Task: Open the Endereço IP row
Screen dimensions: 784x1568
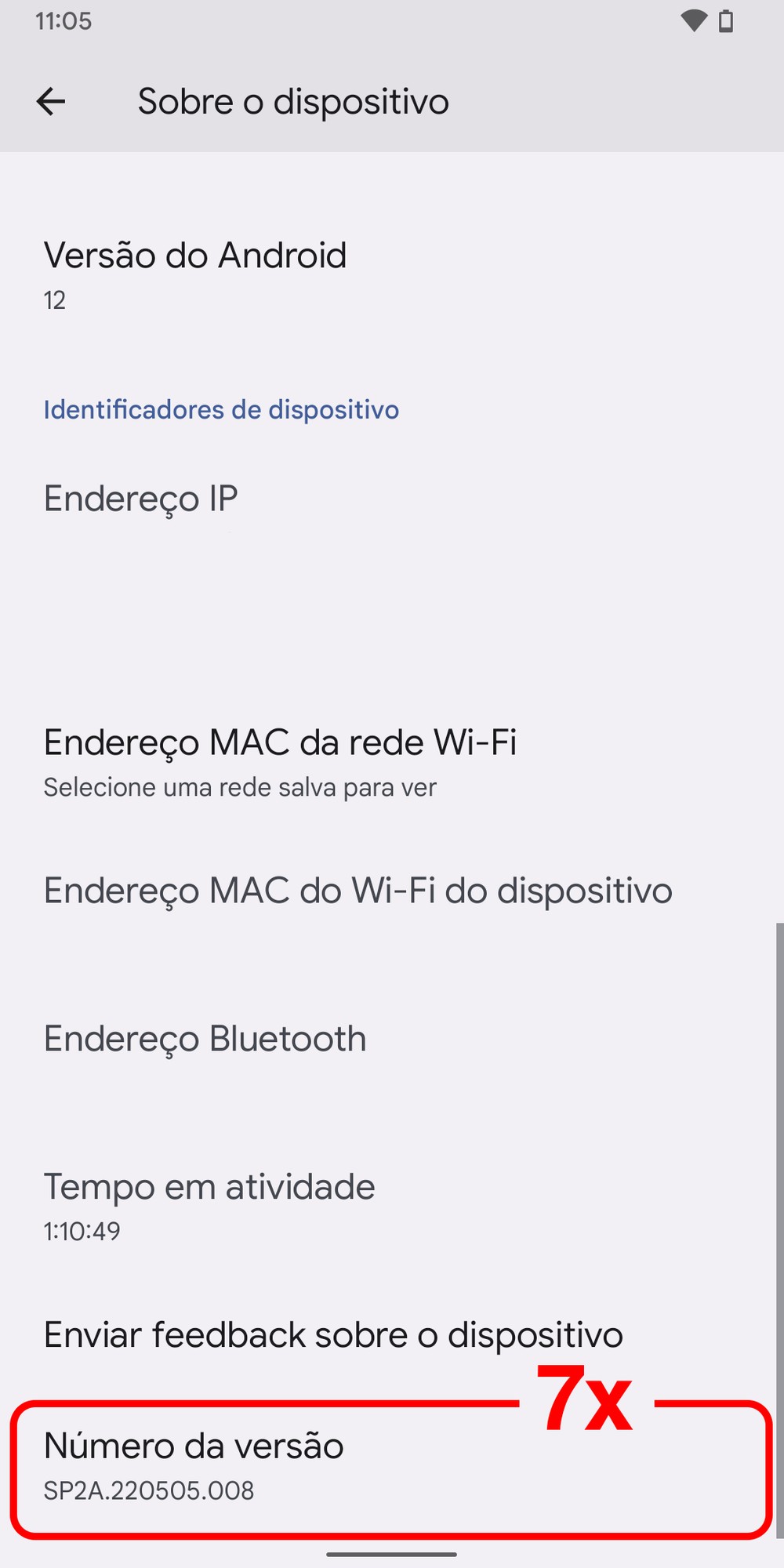Action: point(141,499)
